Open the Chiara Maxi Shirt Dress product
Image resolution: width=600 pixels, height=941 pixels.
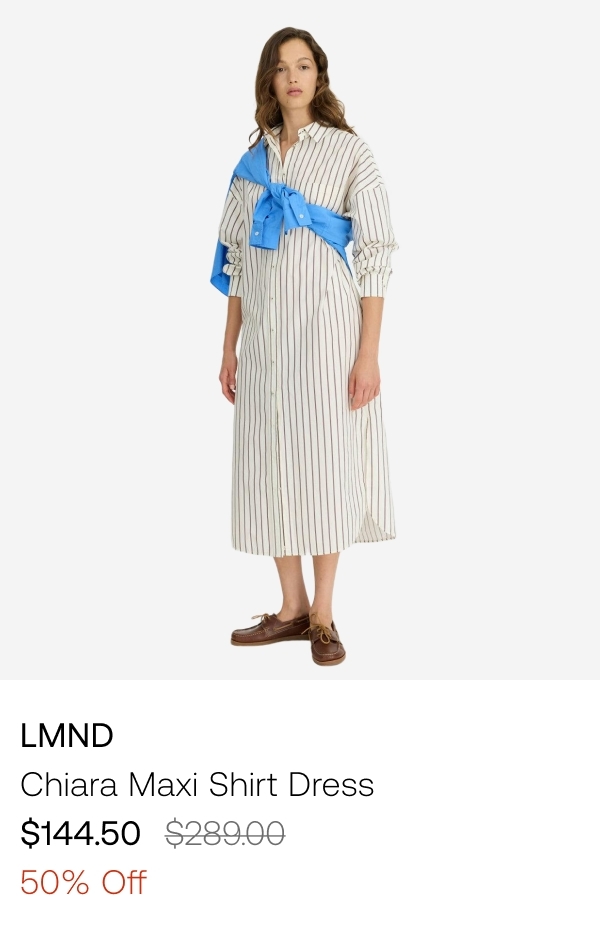pos(197,785)
